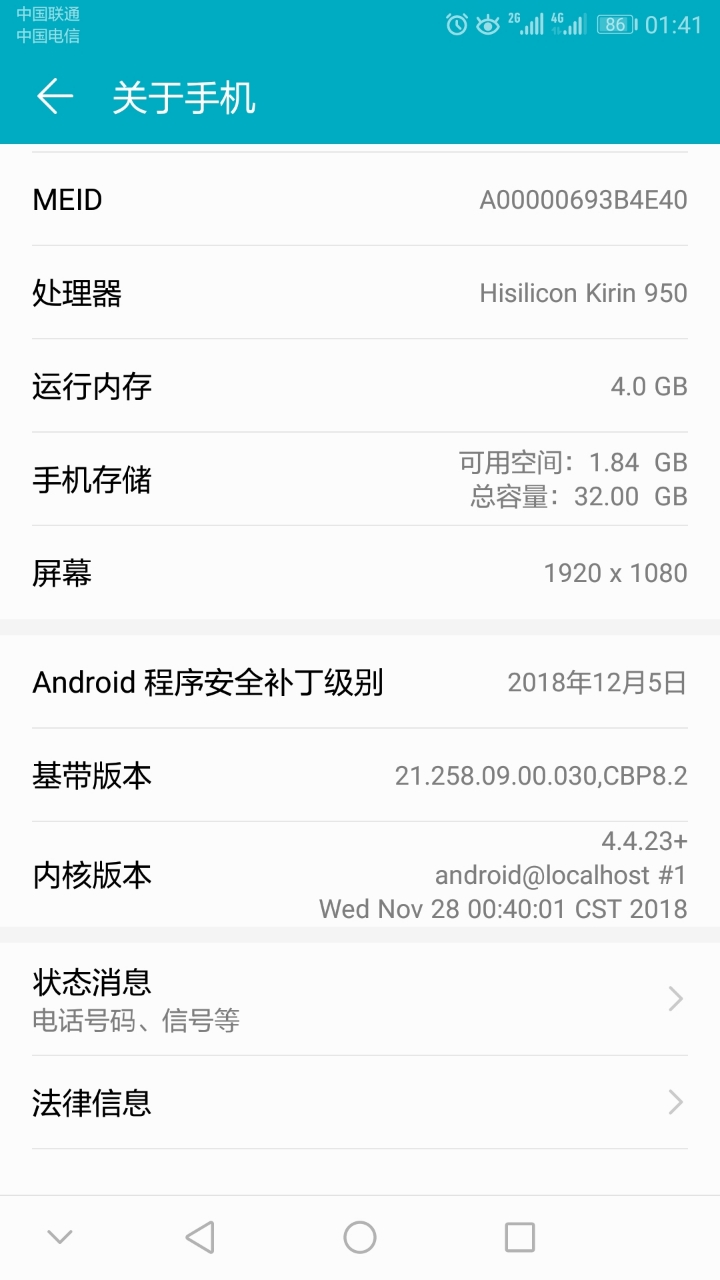
Task: Tap the back triangle in the navigation bar
Action: (x=200, y=1236)
